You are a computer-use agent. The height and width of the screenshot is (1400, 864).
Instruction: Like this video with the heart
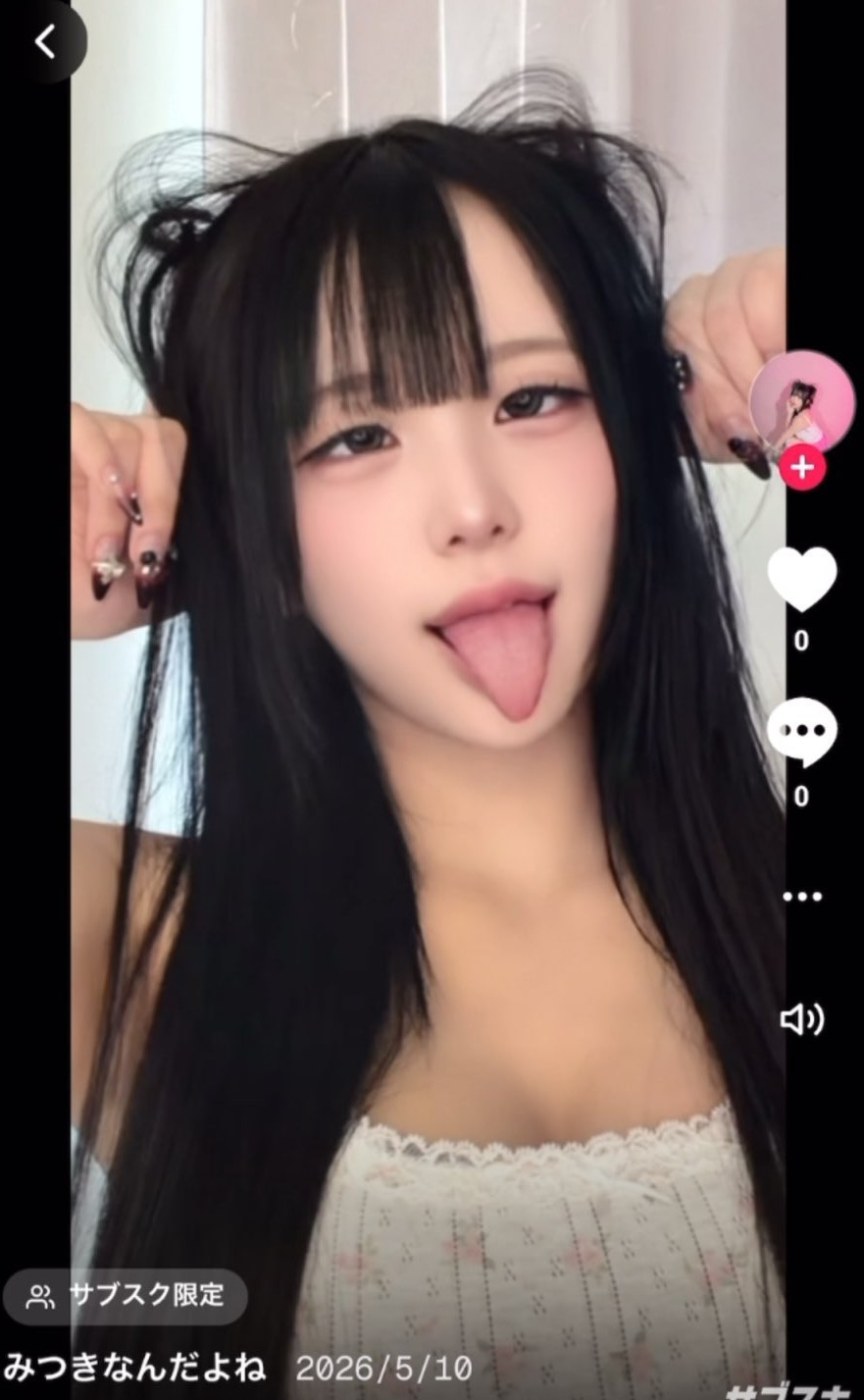(801, 580)
